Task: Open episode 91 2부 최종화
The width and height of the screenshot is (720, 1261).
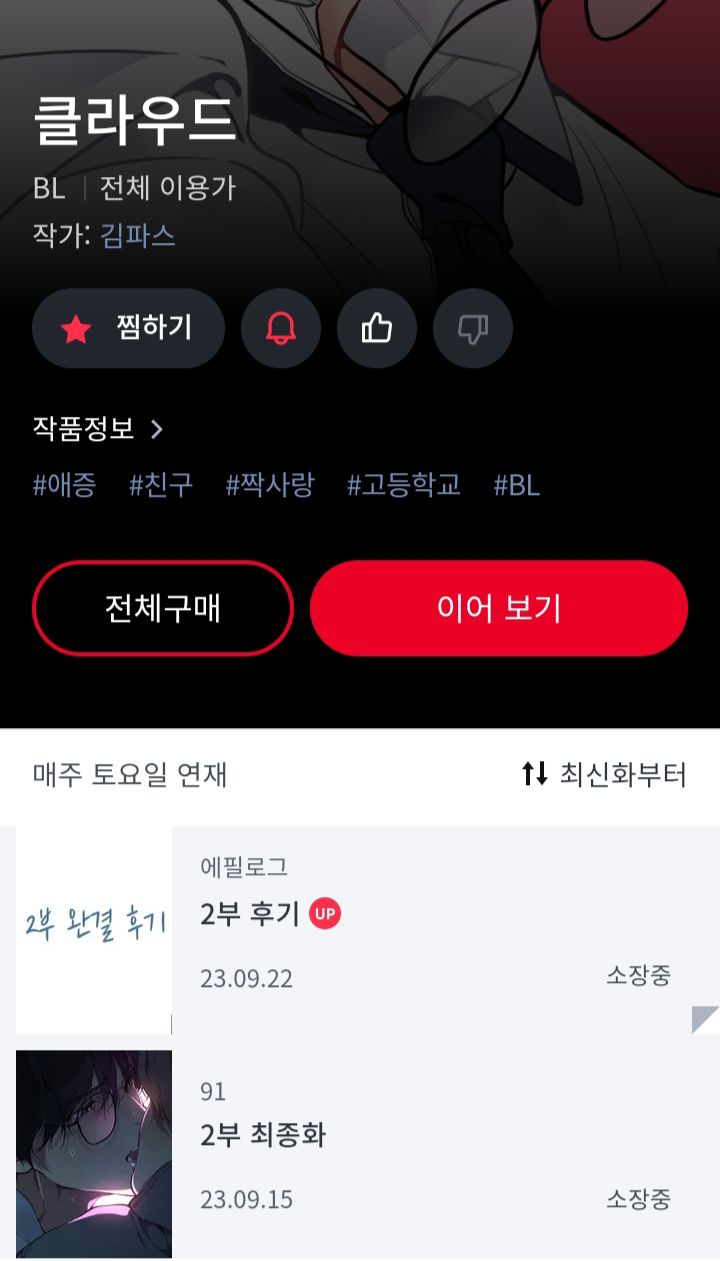Action: click(360, 1154)
